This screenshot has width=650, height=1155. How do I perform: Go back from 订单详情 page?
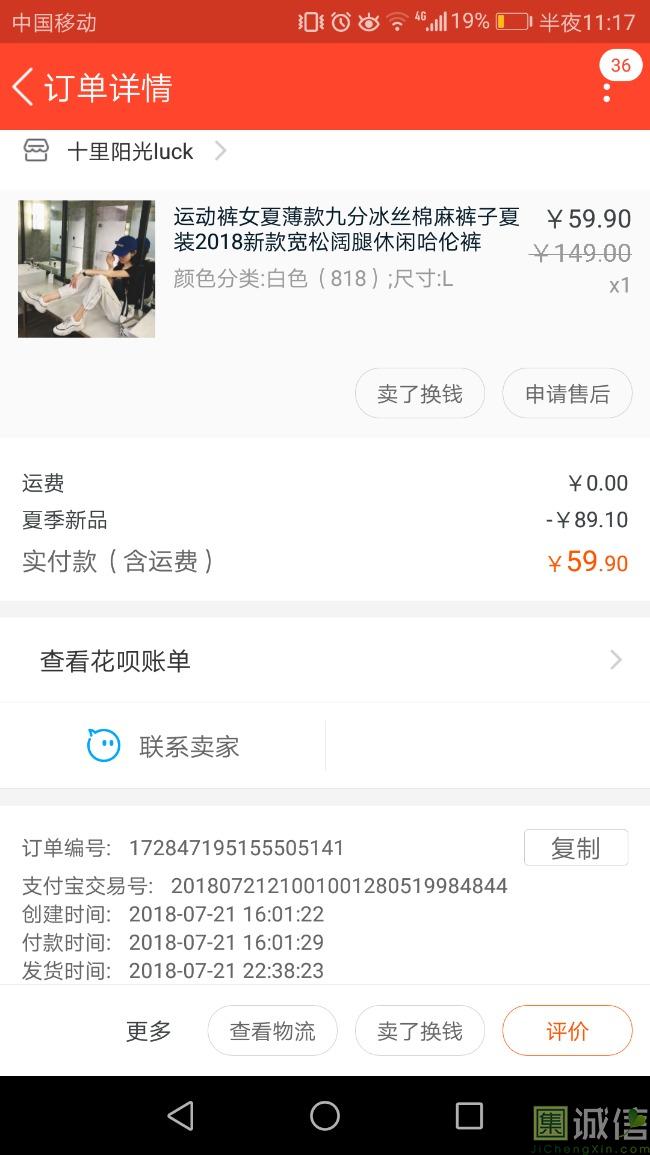coord(24,87)
